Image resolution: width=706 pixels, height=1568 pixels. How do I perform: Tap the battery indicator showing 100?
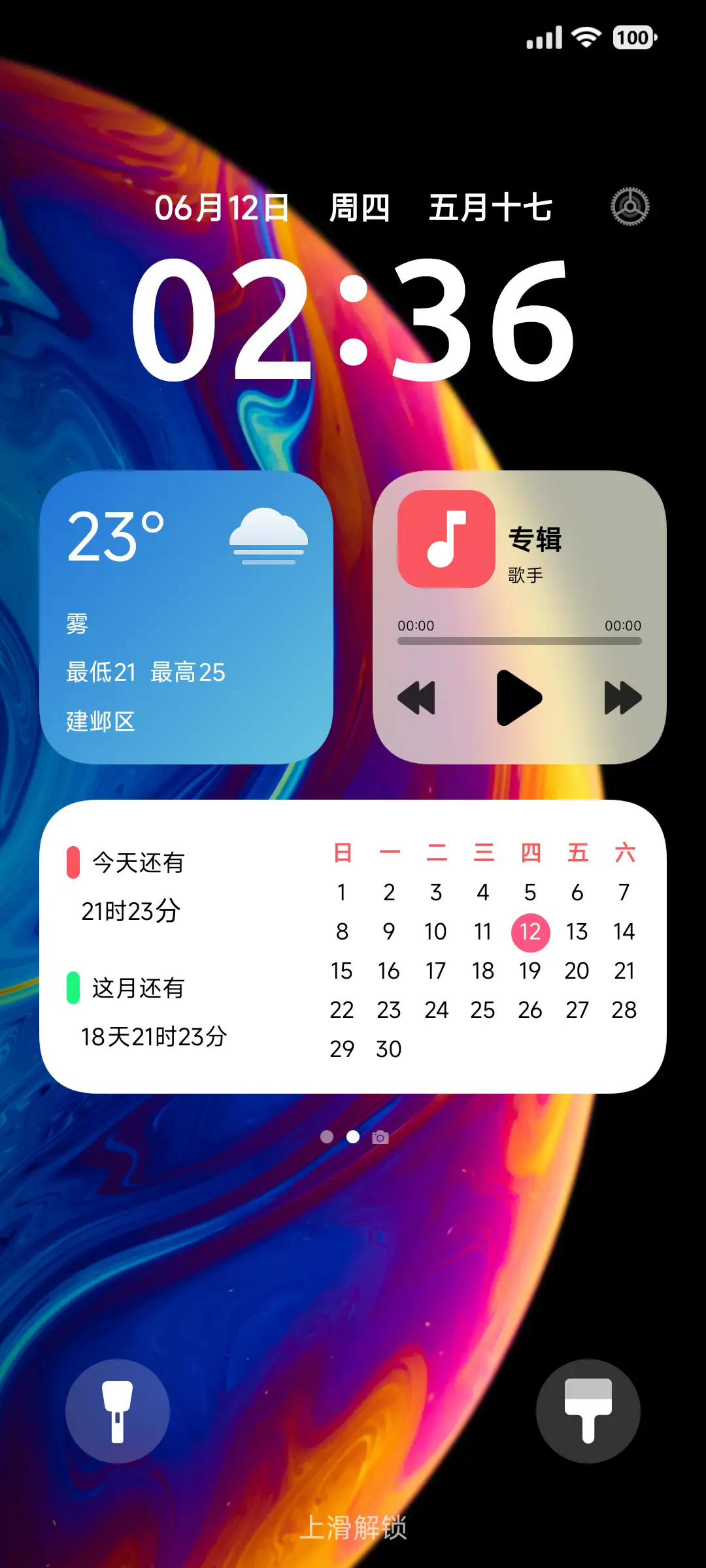[633, 38]
